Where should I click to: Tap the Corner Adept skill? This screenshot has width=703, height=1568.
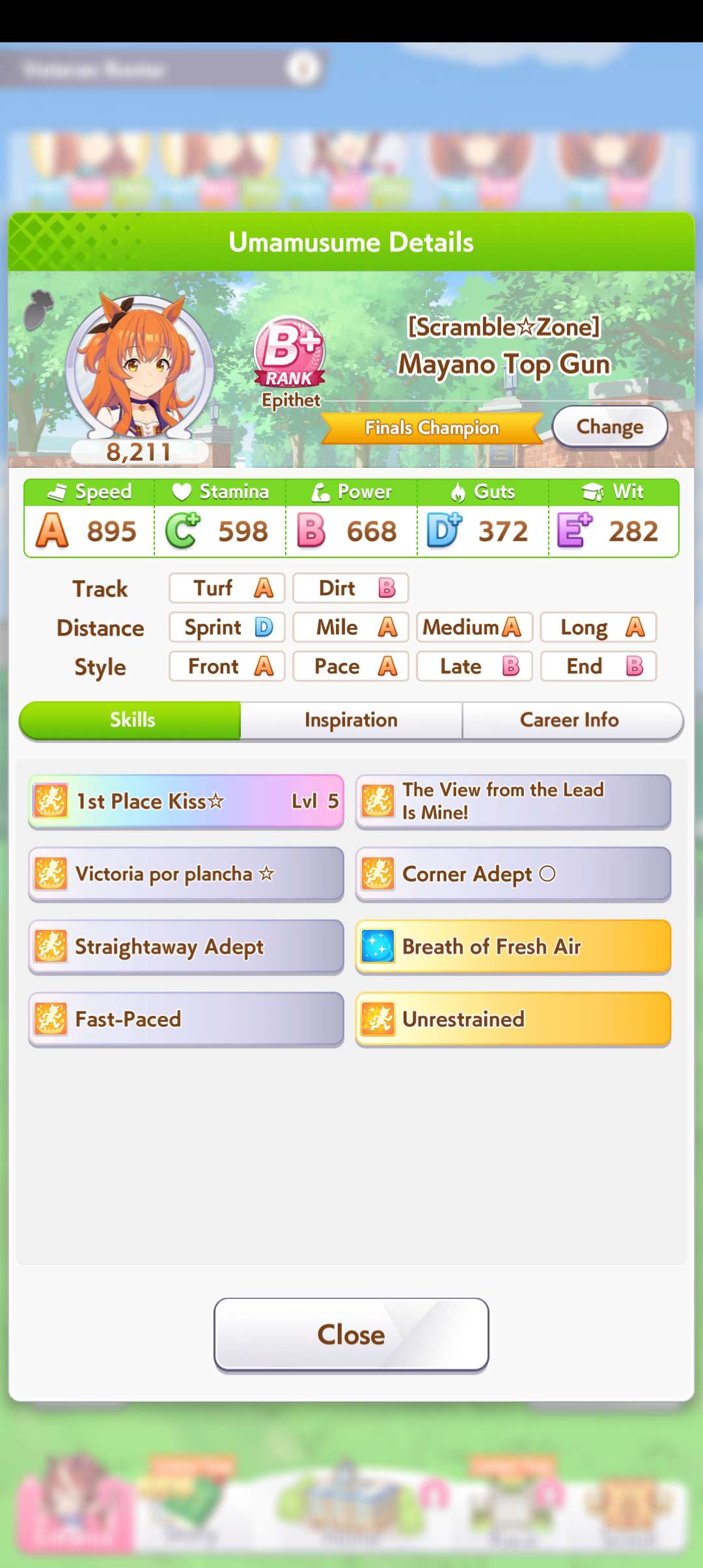pos(513,874)
